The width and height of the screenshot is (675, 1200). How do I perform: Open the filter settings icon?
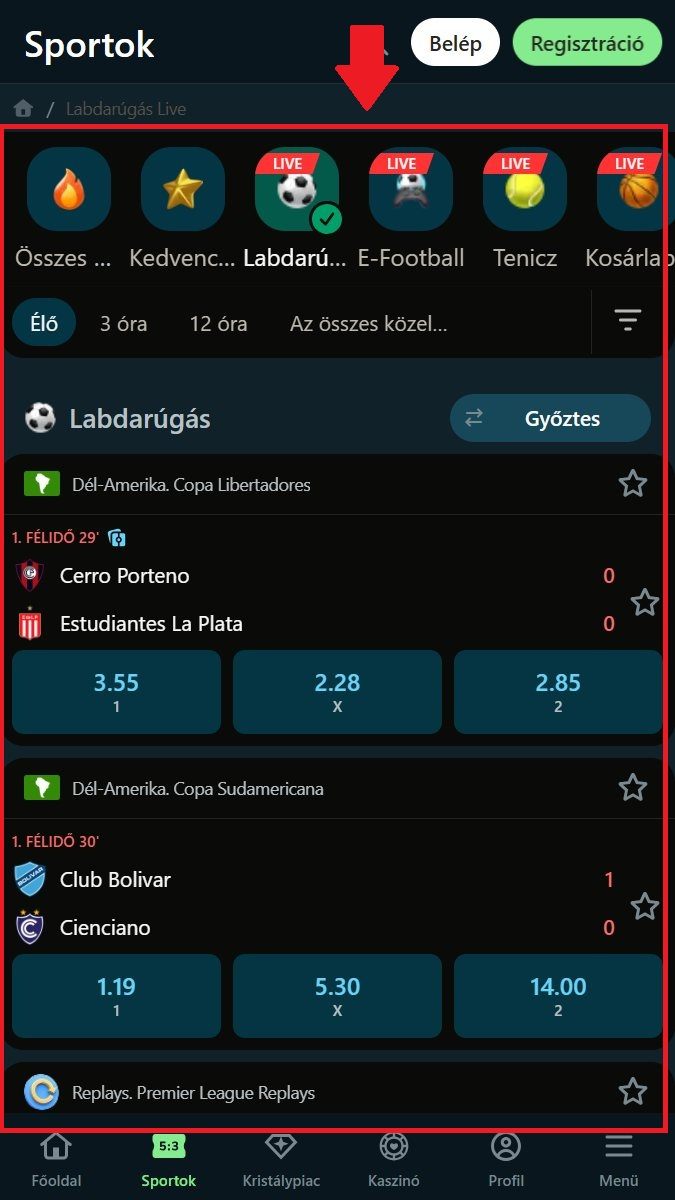[628, 321]
